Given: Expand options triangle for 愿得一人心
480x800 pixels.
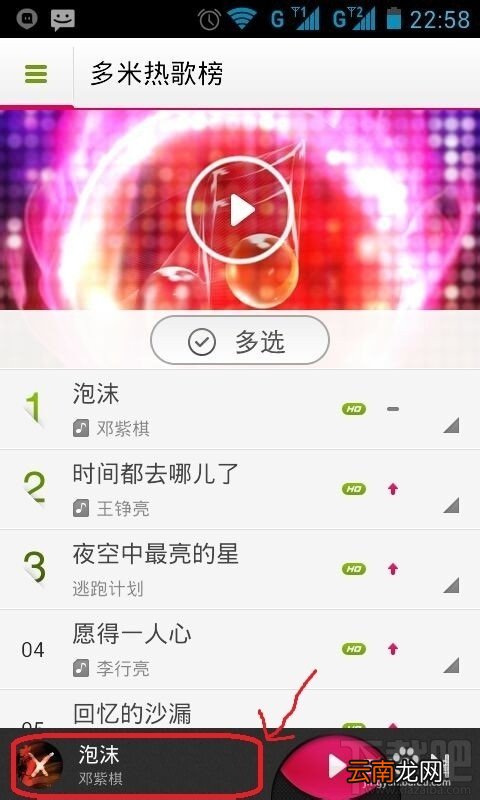Looking at the screenshot, I should pyautogui.click(x=451, y=665).
